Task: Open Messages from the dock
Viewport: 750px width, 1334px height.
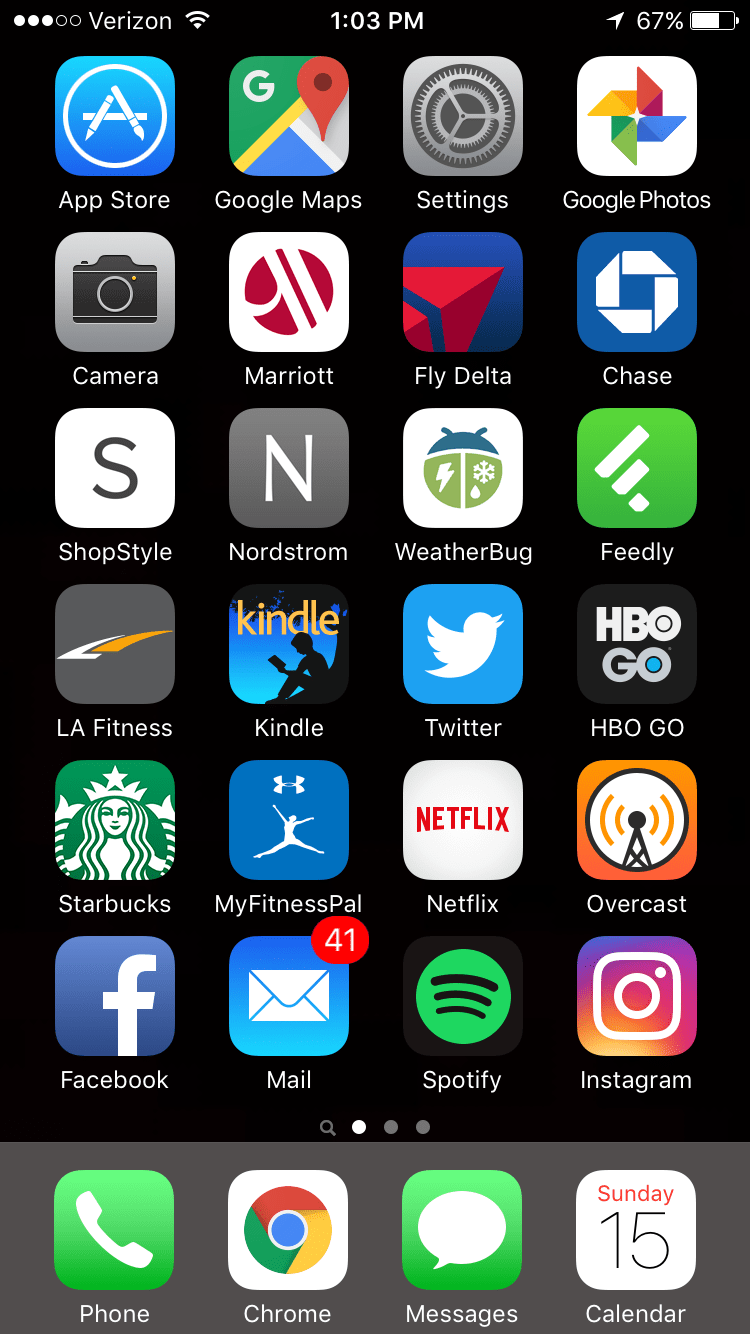Action: tap(462, 1230)
